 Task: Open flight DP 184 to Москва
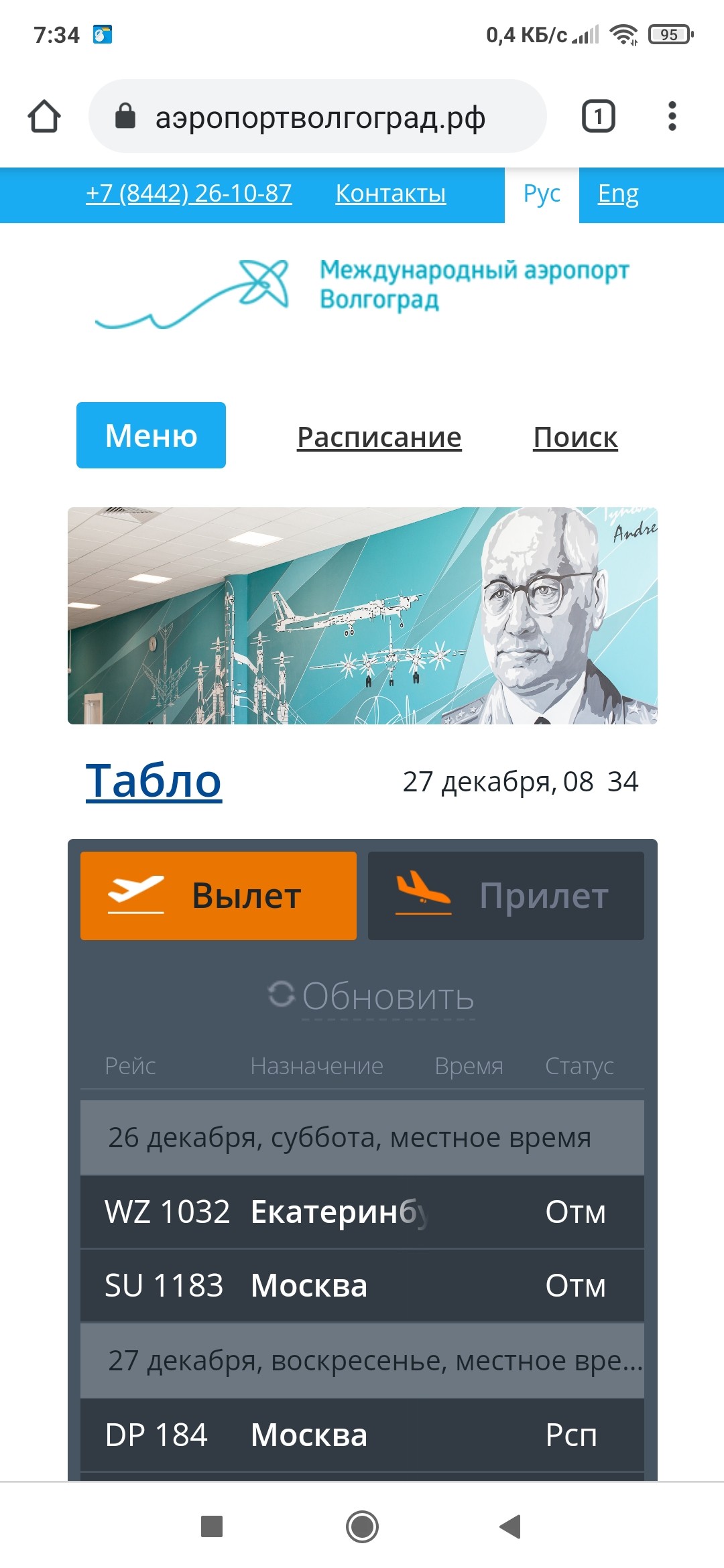pyautogui.click(x=362, y=1435)
